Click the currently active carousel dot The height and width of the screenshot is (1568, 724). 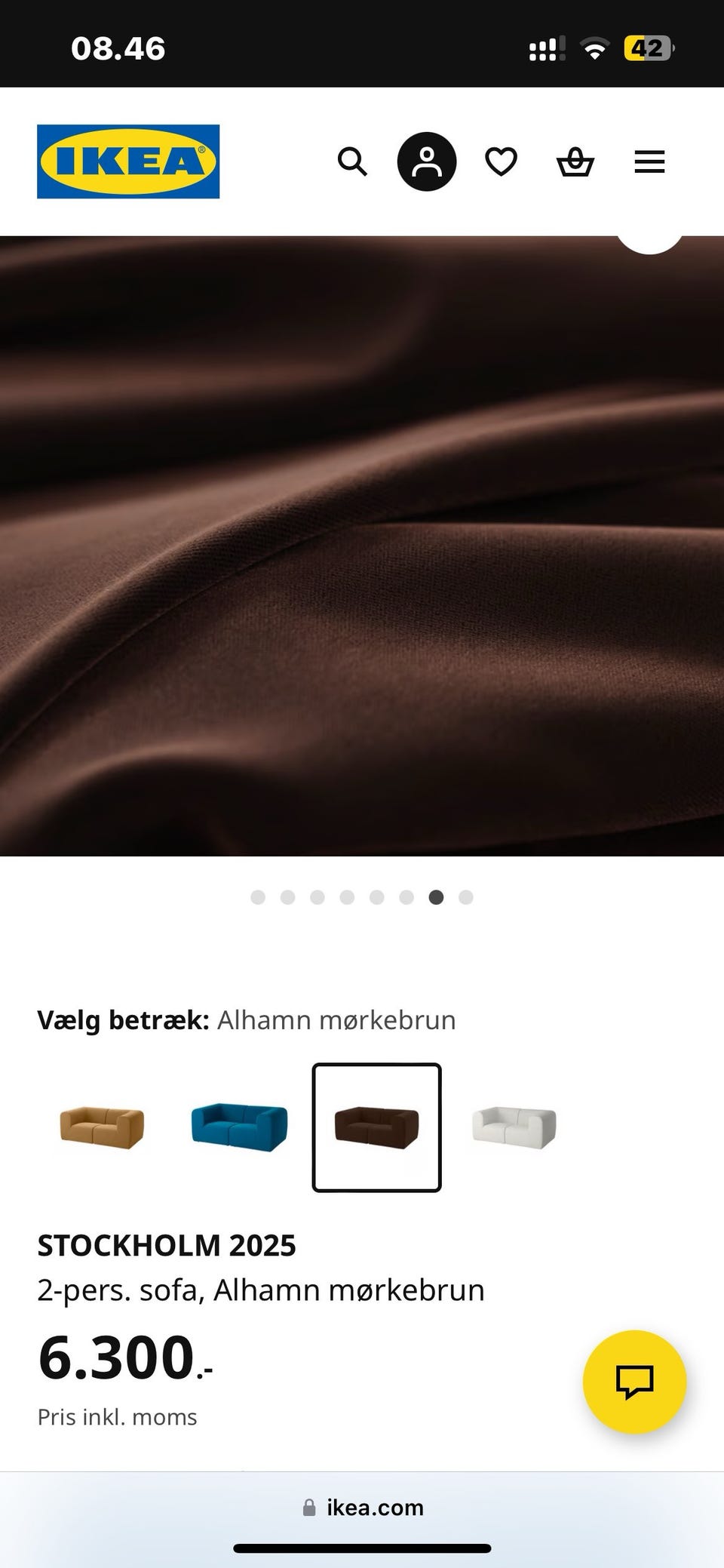click(x=437, y=897)
